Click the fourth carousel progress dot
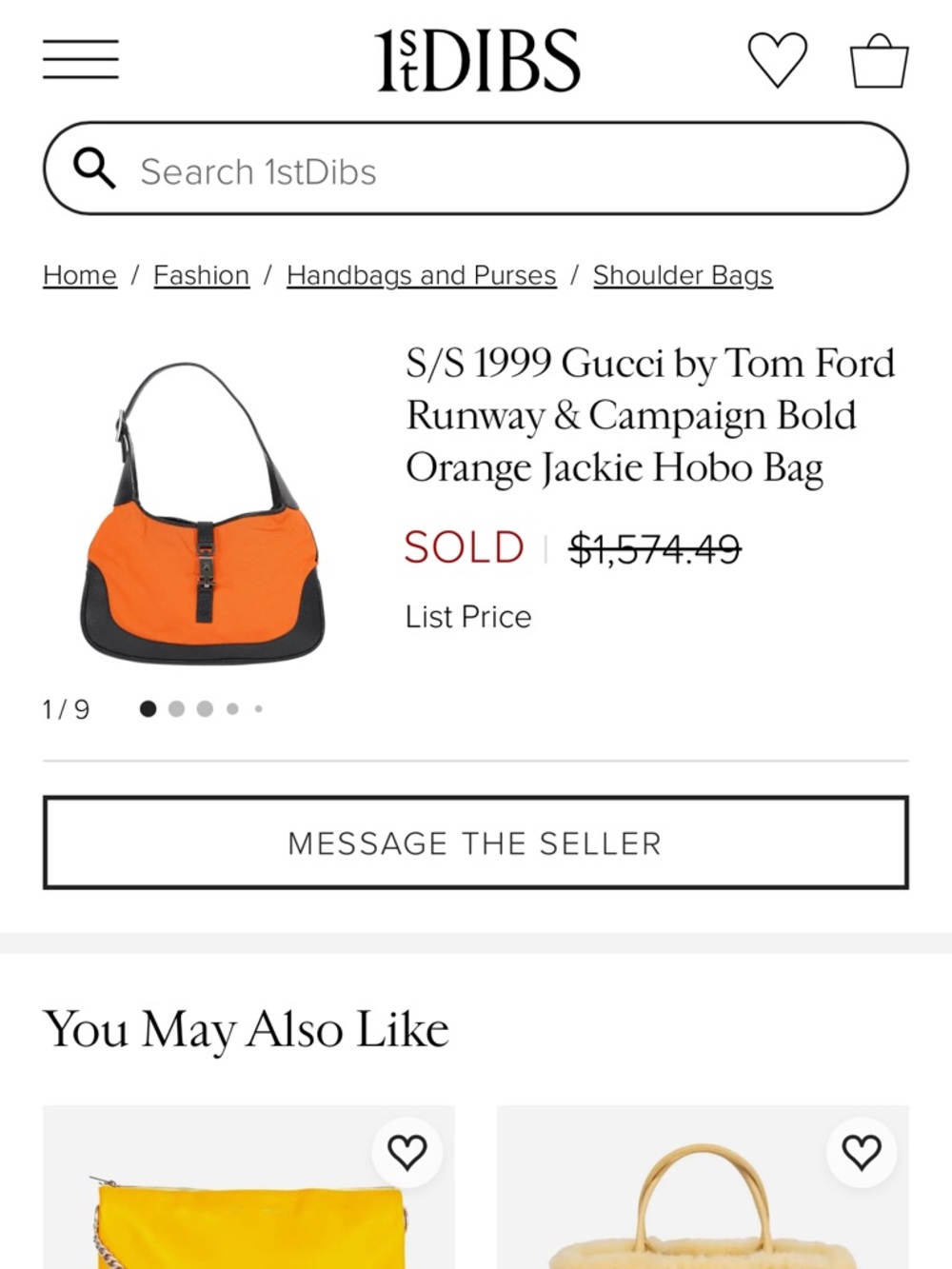952x1269 pixels. 232,708
